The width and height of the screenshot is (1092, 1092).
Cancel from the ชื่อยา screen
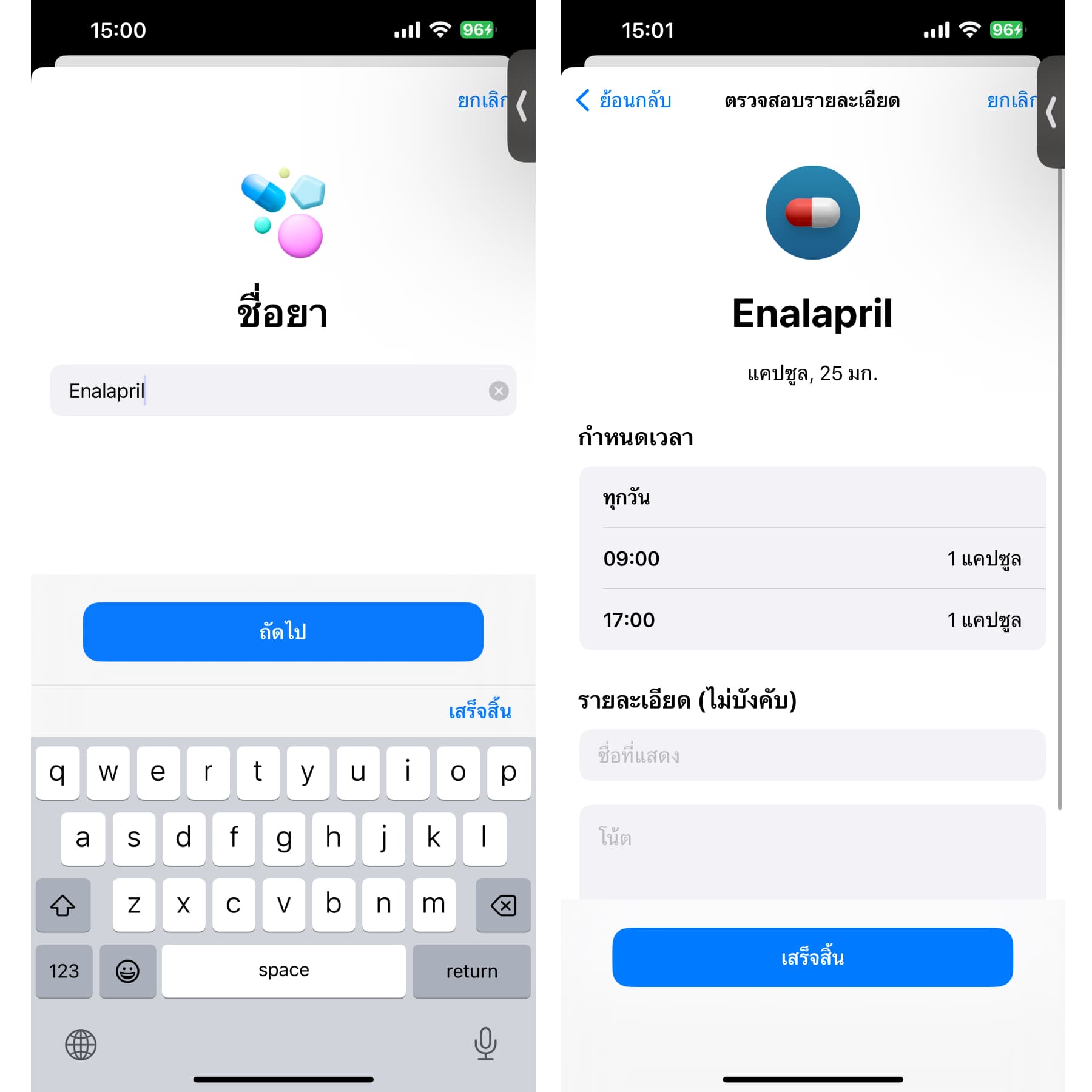click(x=480, y=101)
